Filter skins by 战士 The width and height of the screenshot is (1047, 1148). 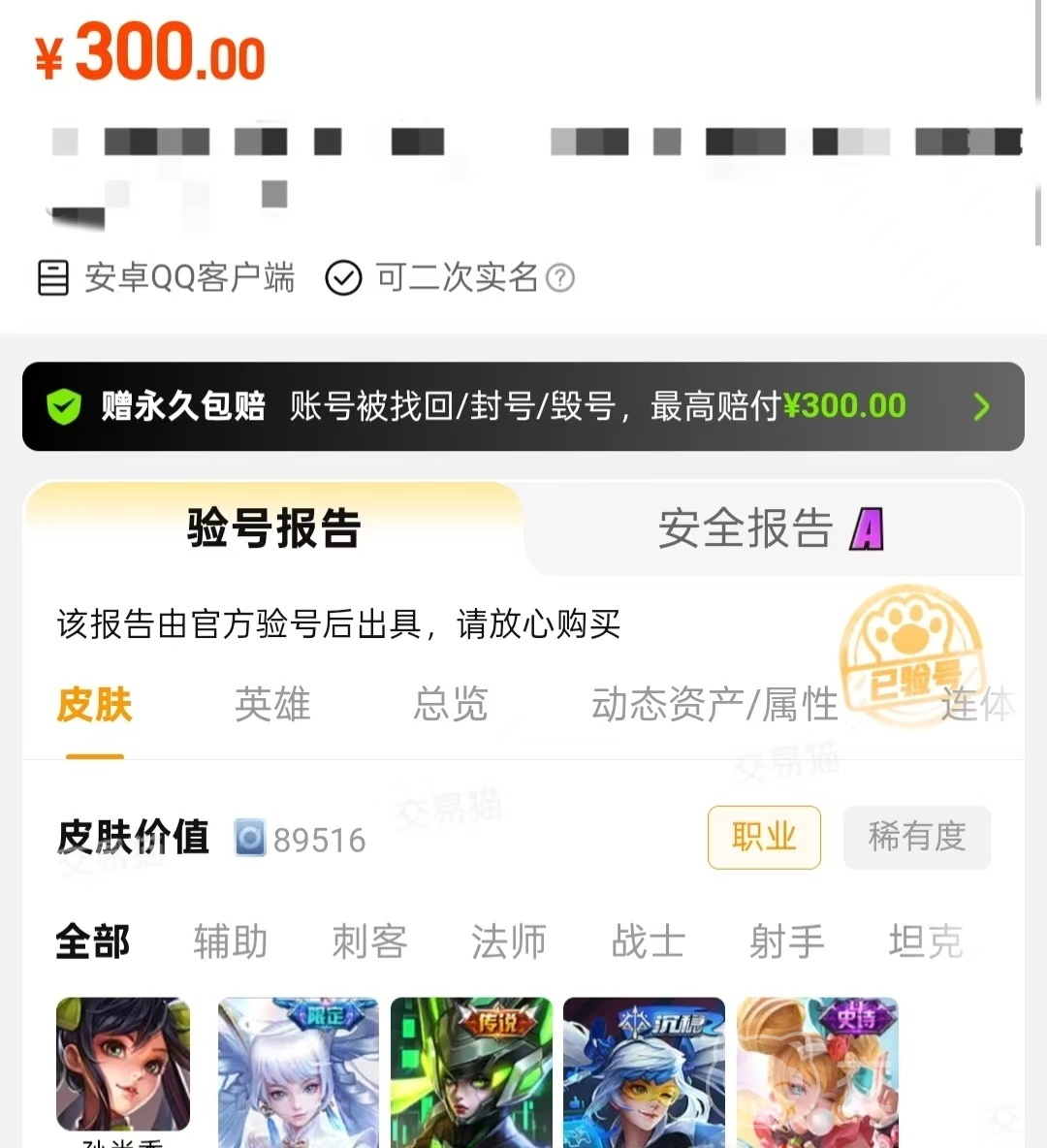point(648,941)
